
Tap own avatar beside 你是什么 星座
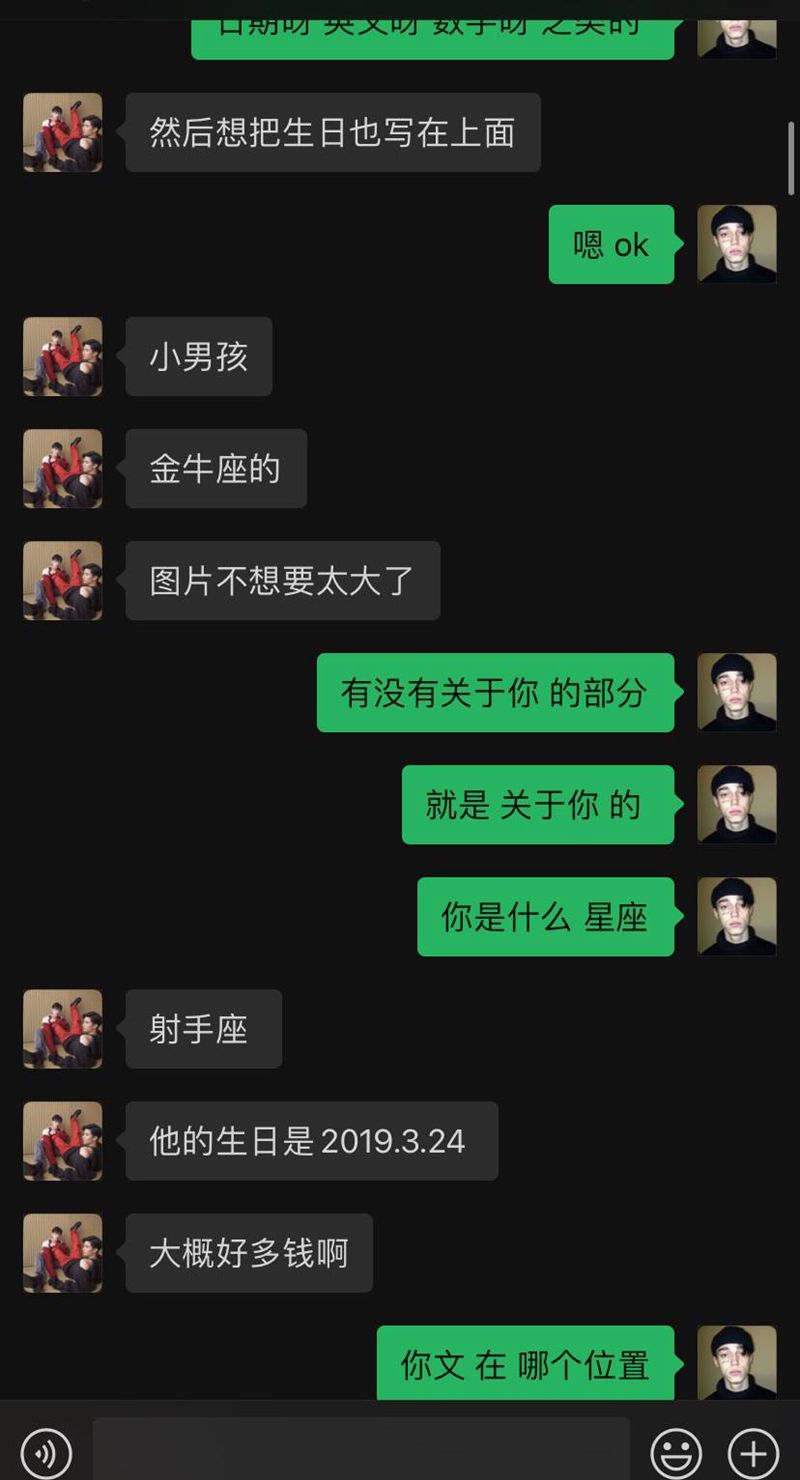pos(737,916)
